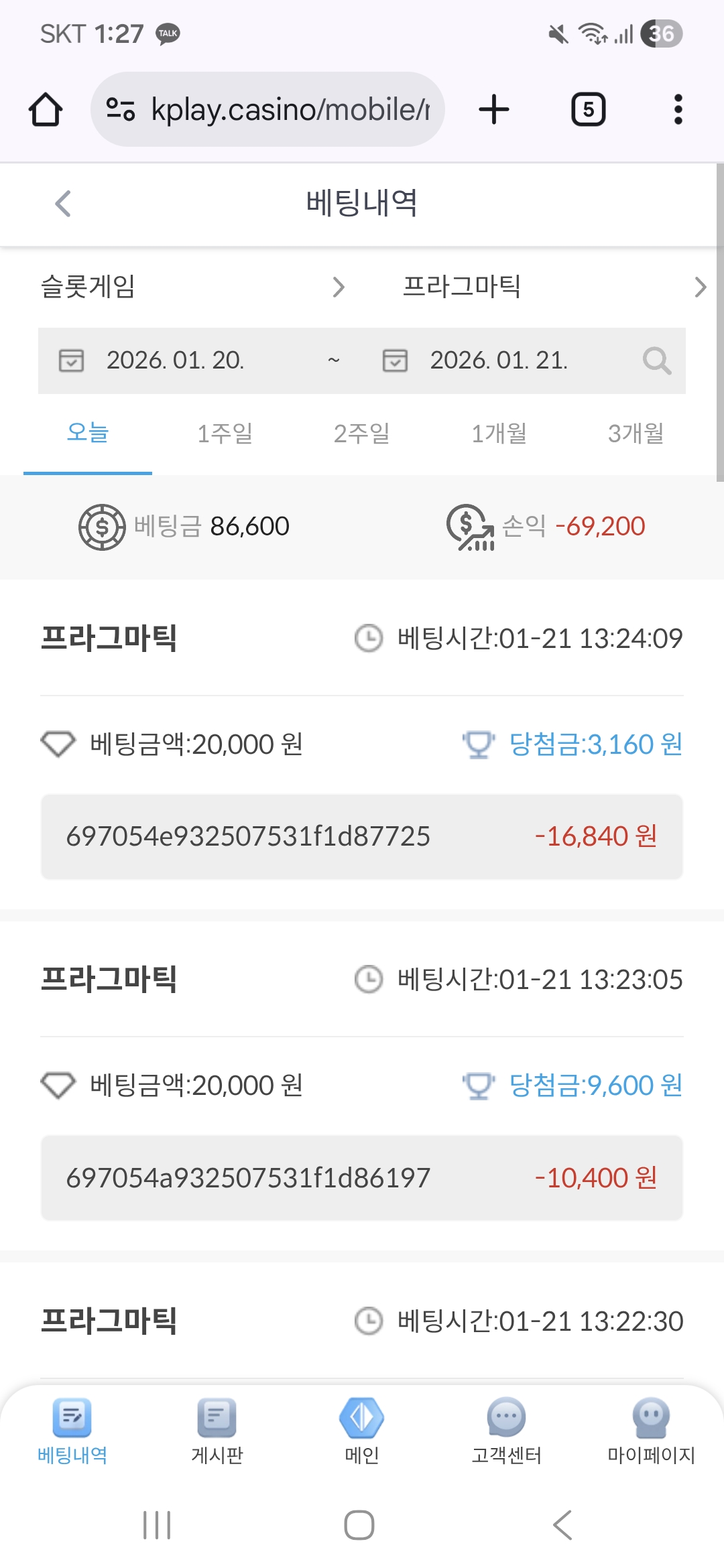Open a new browser tab
724x1568 pixels.
494,109
